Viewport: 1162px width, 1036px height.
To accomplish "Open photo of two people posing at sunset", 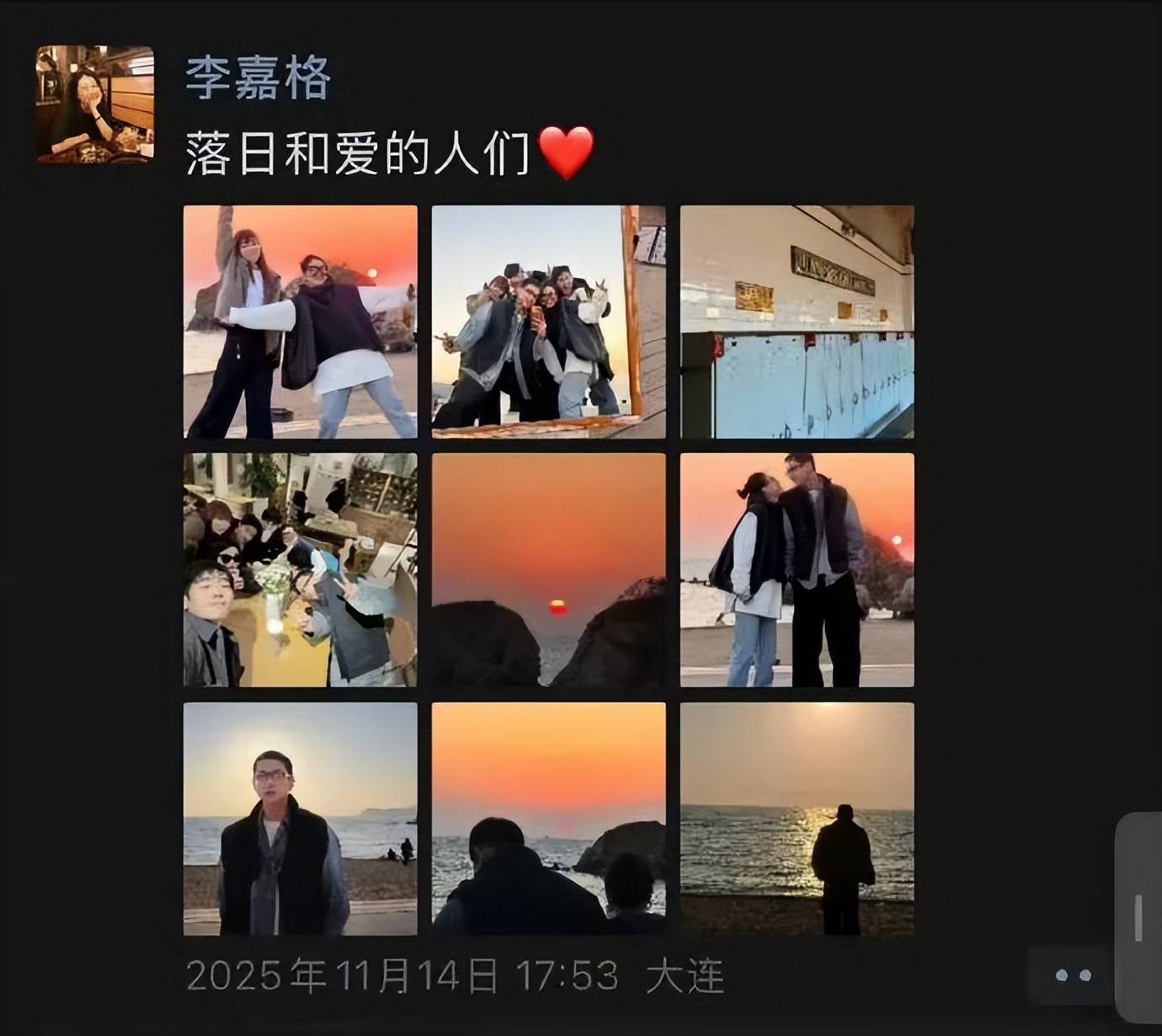I will click(301, 322).
